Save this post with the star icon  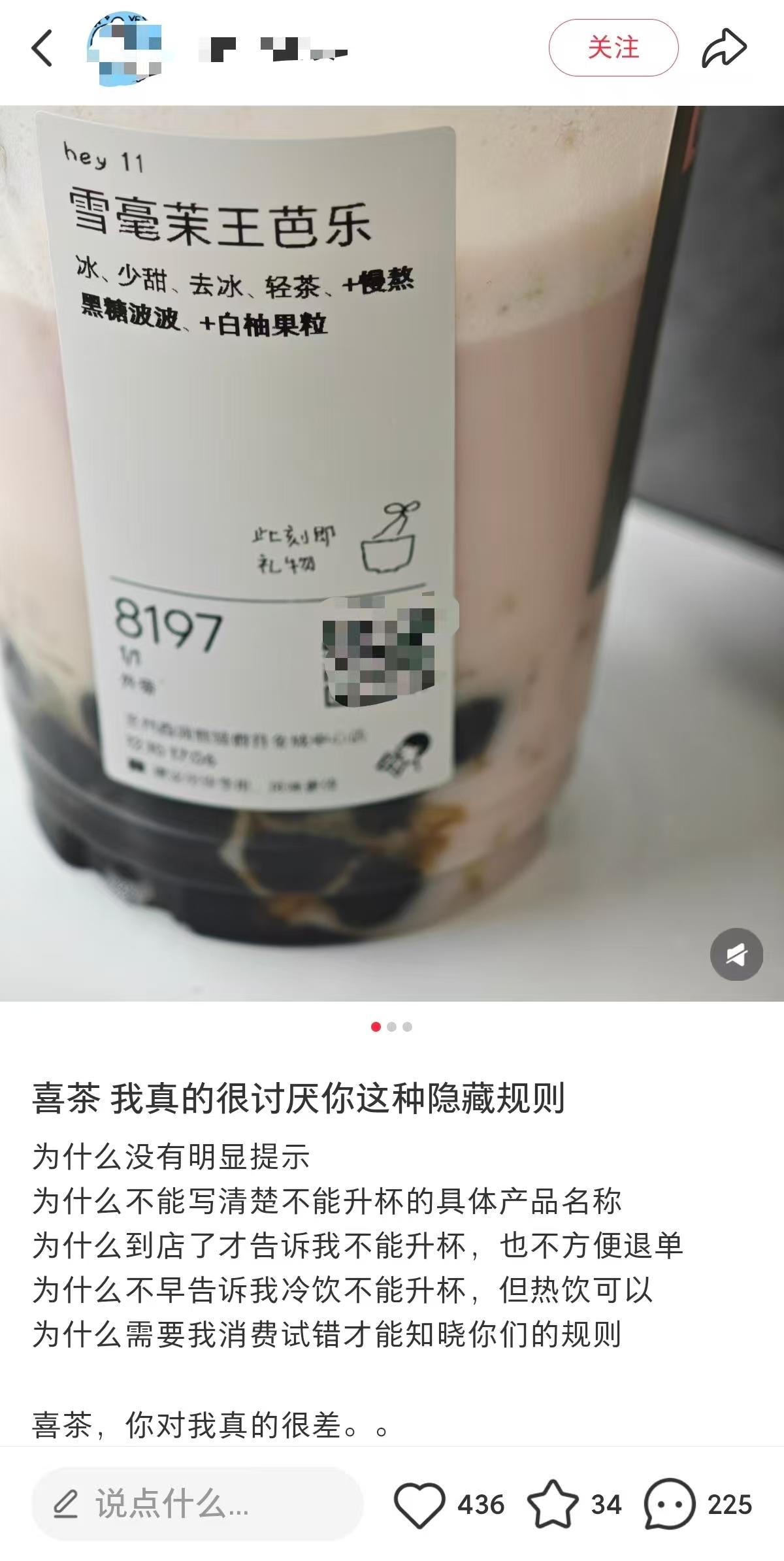pyautogui.click(x=553, y=1504)
